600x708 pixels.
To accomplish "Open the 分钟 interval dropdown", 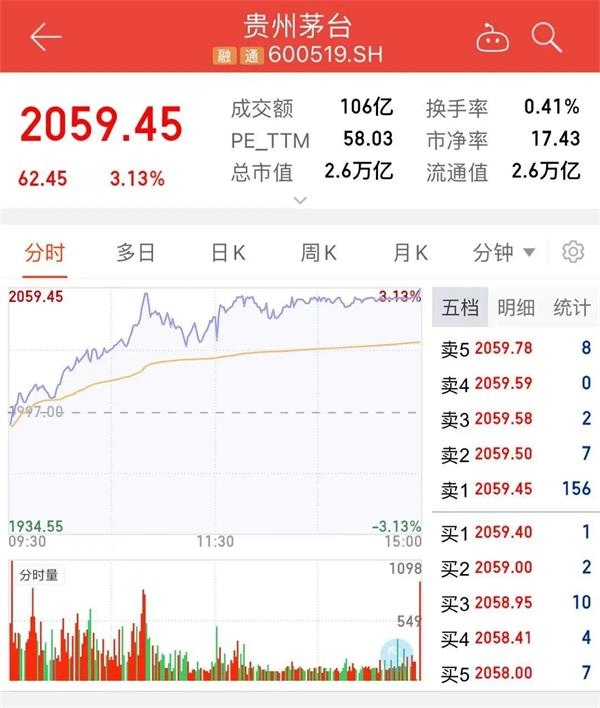I will 504,252.
